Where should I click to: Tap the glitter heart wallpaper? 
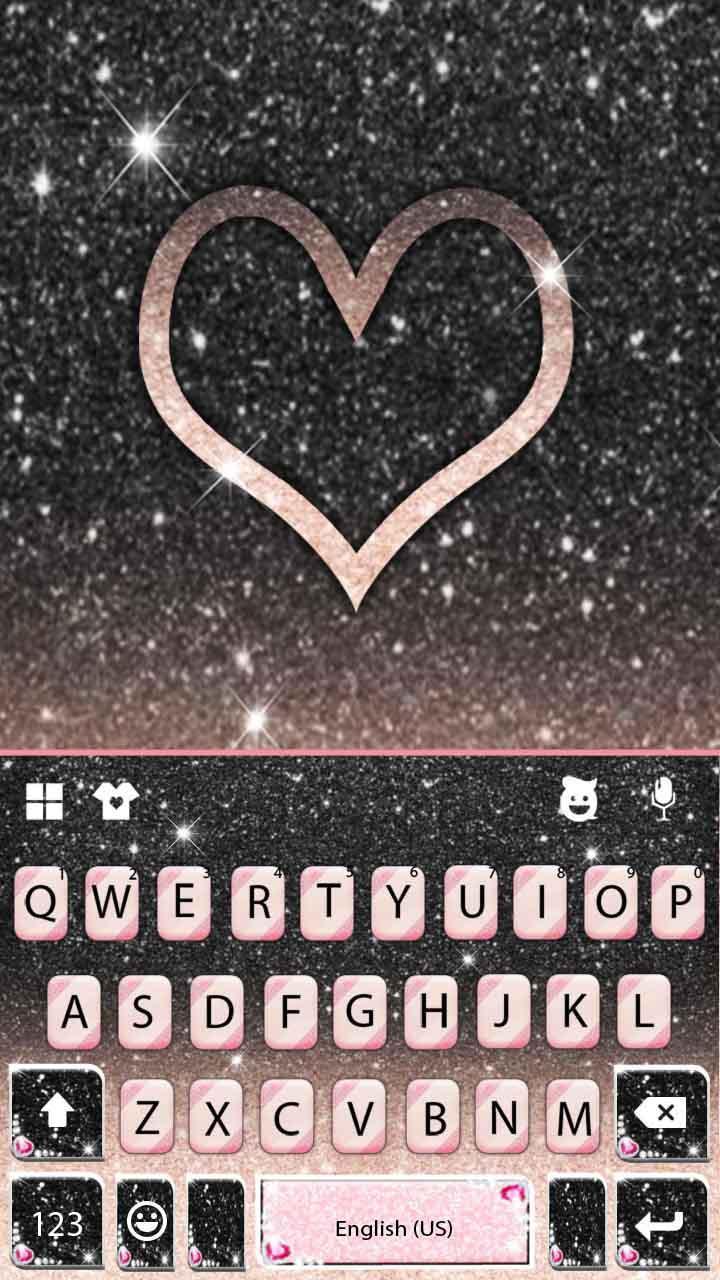pos(360,400)
